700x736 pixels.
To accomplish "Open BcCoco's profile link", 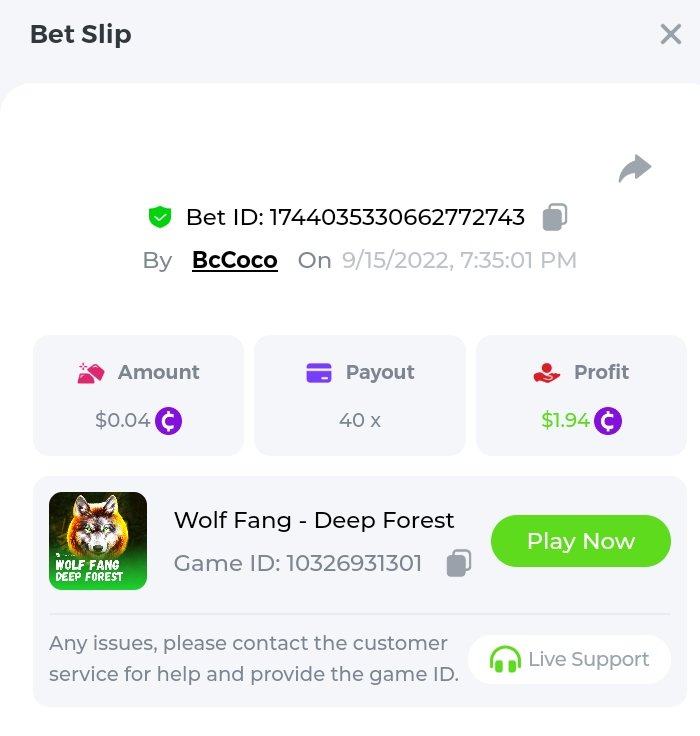I will [x=235, y=261].
